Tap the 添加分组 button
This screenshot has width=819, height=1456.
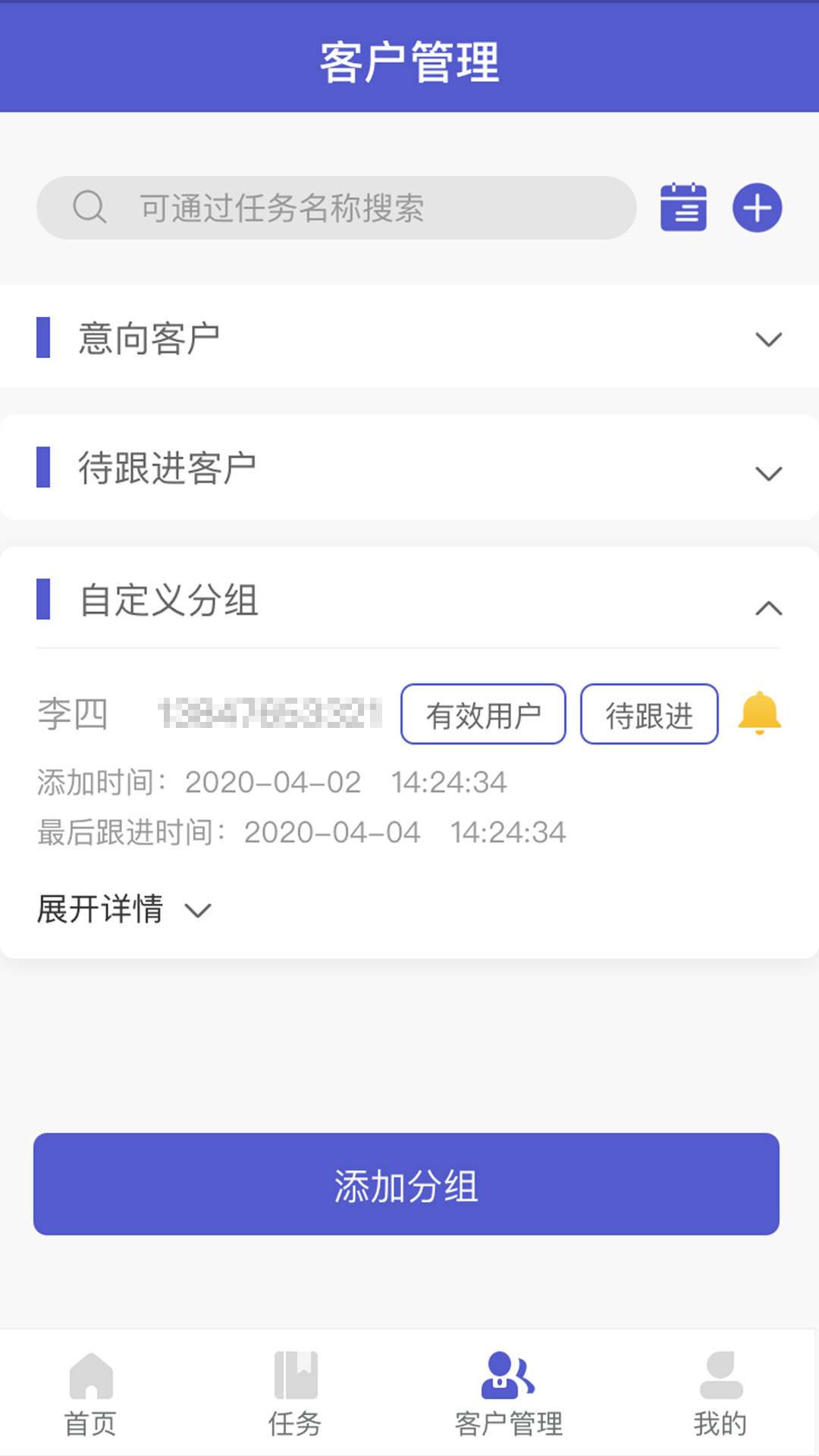tap(406, 1185)
